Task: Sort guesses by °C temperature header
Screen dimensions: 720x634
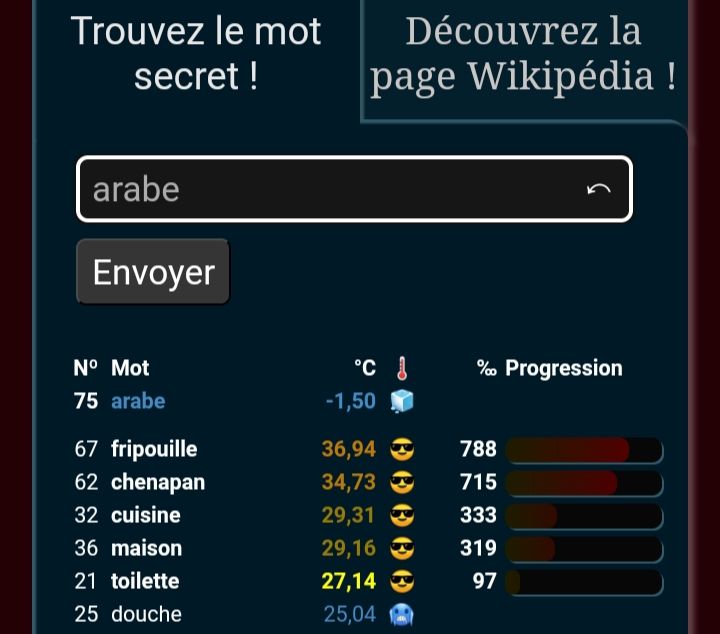Action: click(365, 368)
